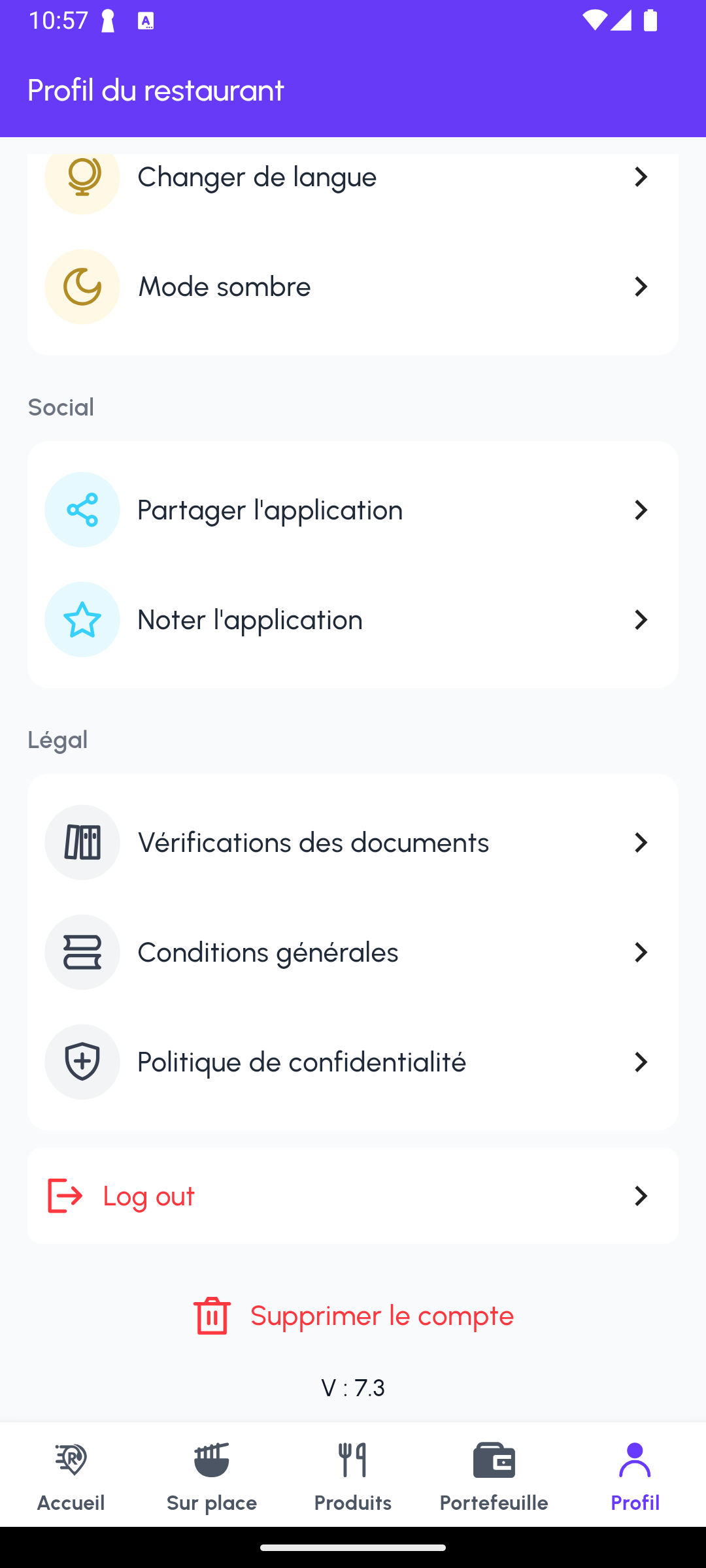
Task: Select the stacked books icon for terms
Action: [82, 952]
